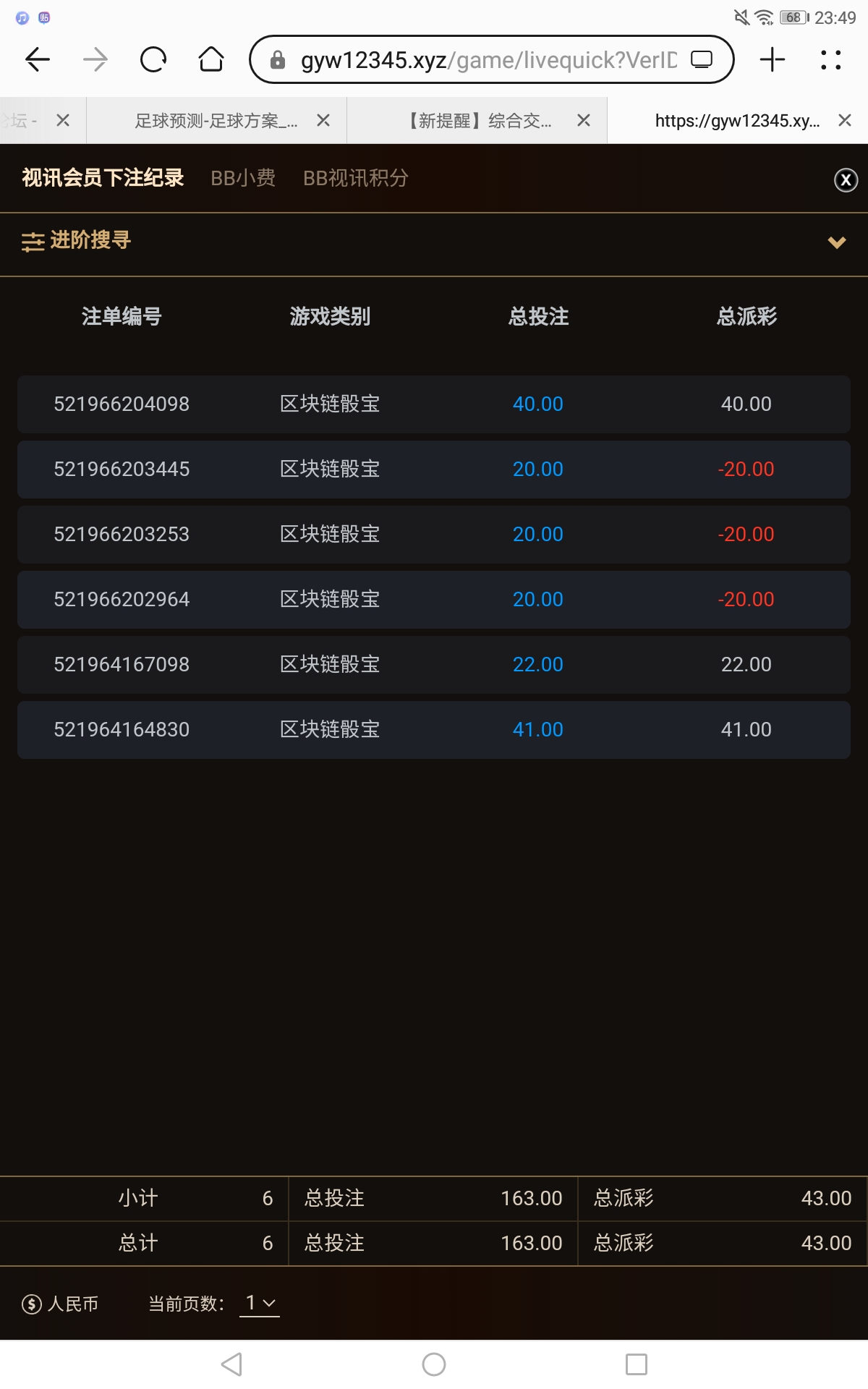Click the forward arrow in the browser toolbar
868x1389 pixels.
point(95,59)
